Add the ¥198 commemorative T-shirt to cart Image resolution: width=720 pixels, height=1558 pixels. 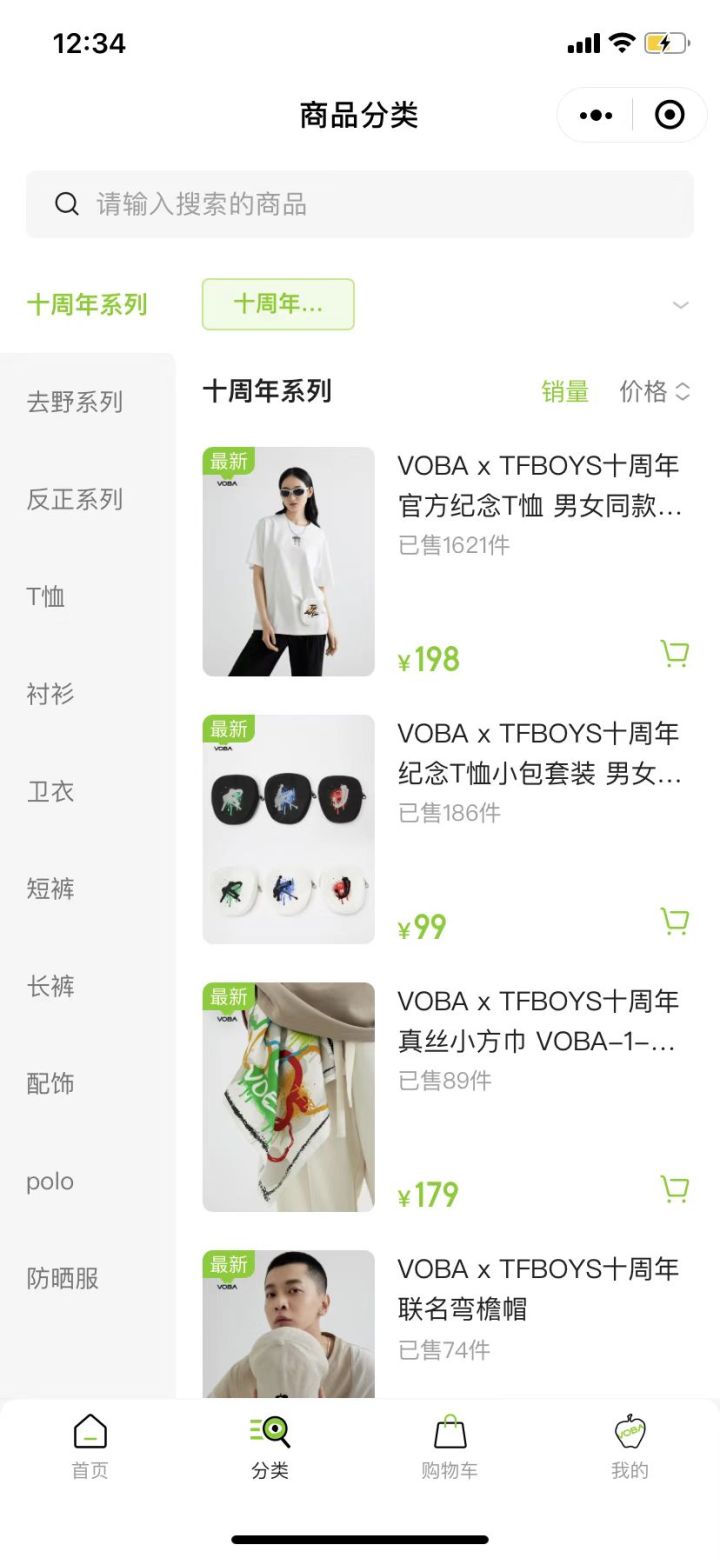[x=675, y=654]
